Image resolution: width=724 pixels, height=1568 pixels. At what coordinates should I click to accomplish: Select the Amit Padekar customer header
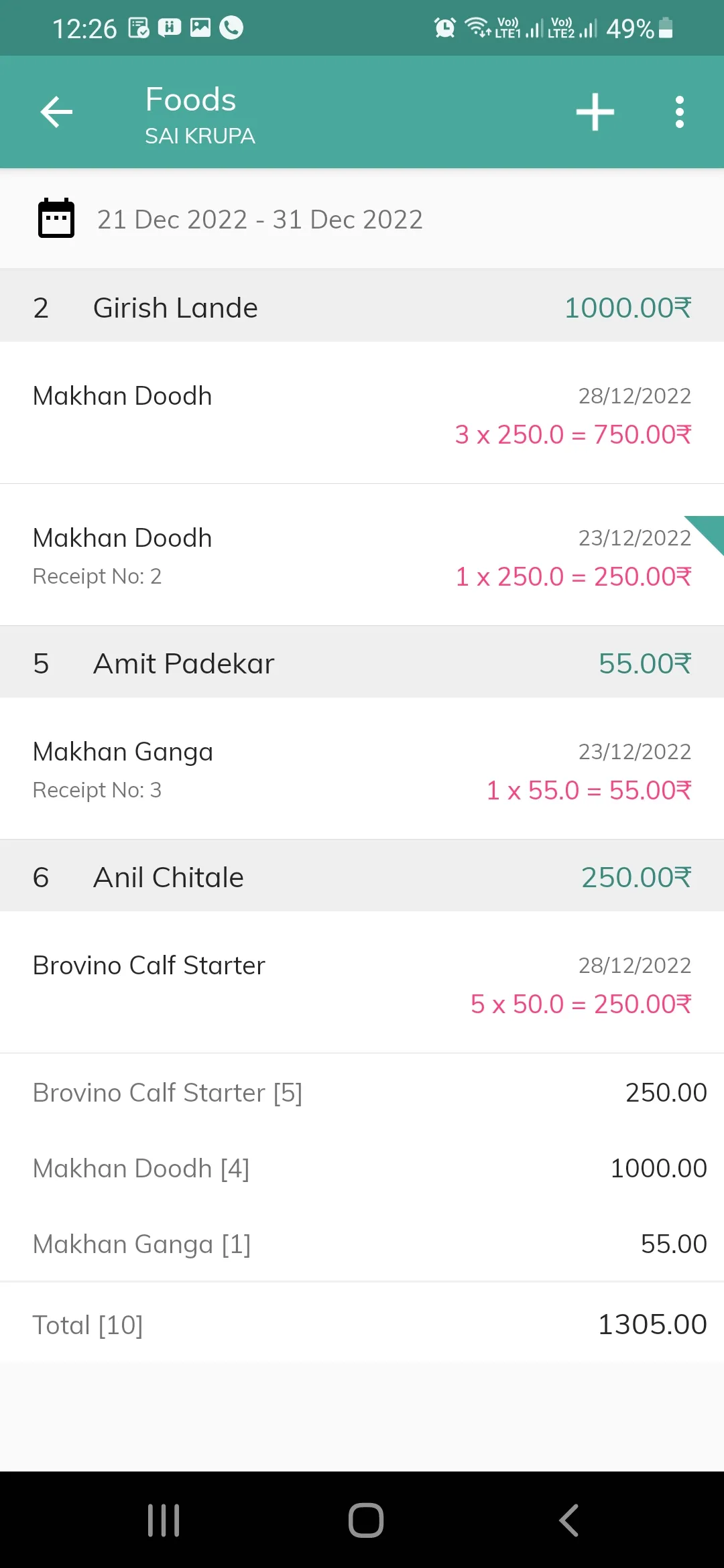[362, 663]
